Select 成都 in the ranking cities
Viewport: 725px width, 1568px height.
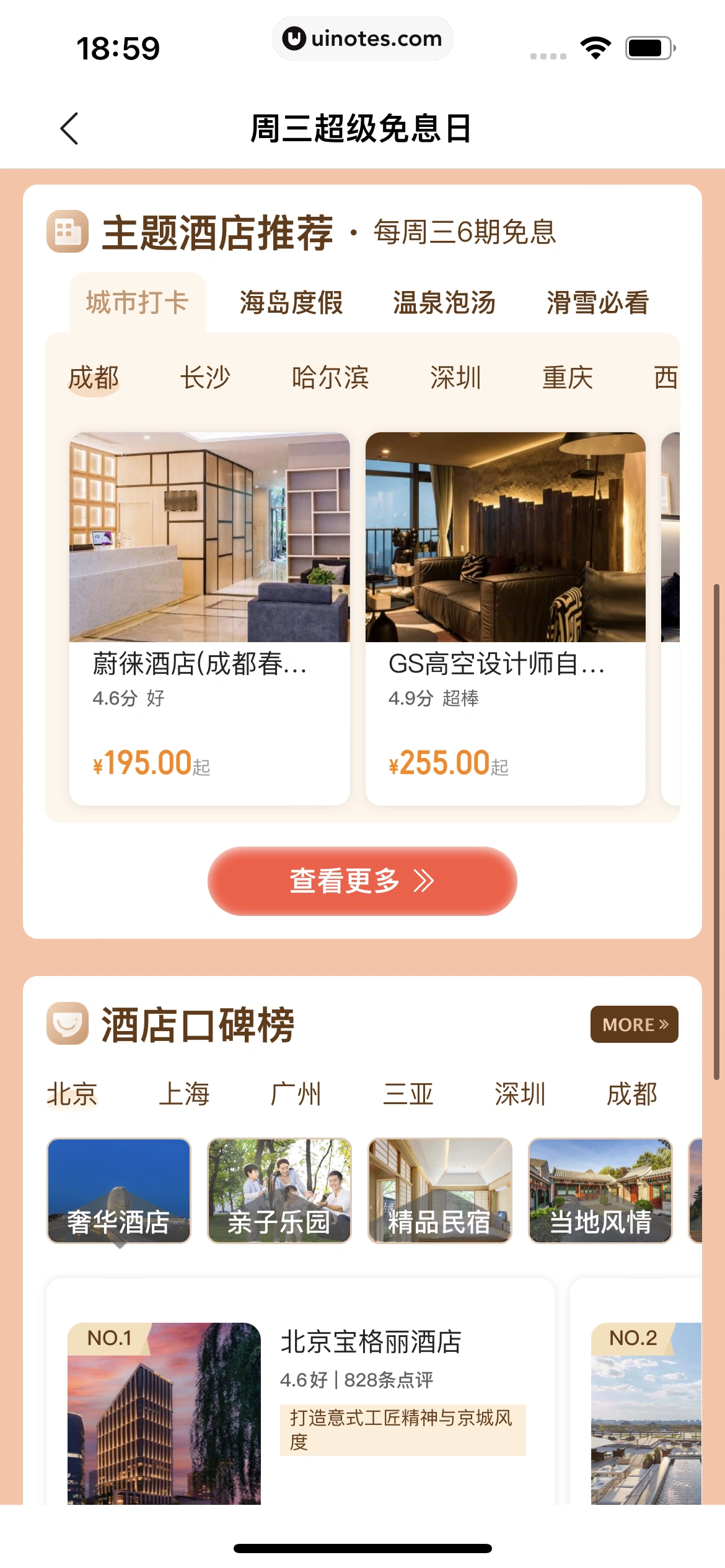point(631,1094)
